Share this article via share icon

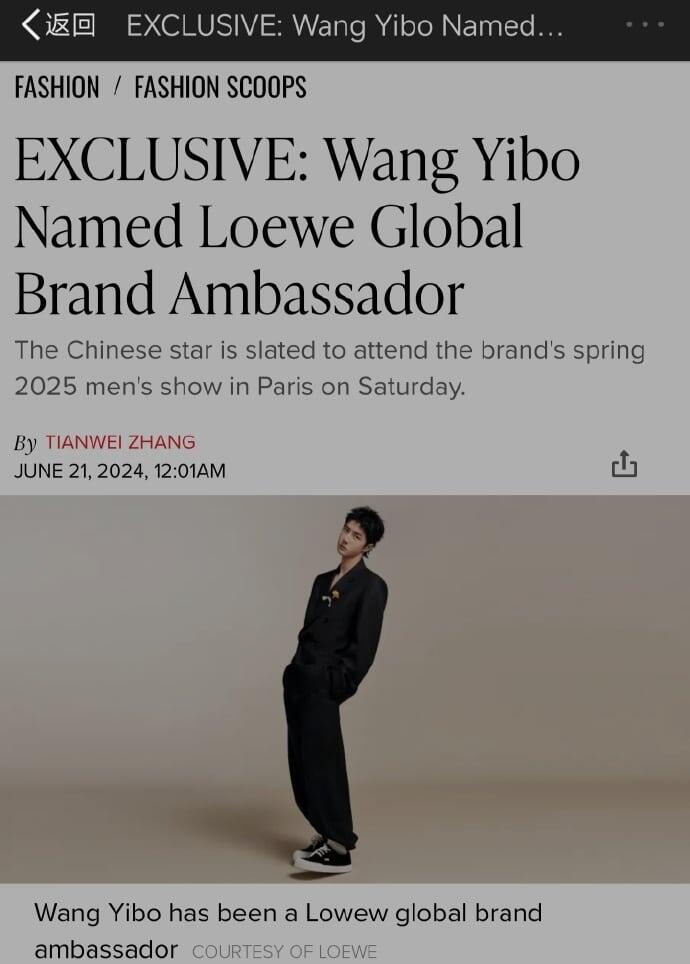(x=624, y=464)
